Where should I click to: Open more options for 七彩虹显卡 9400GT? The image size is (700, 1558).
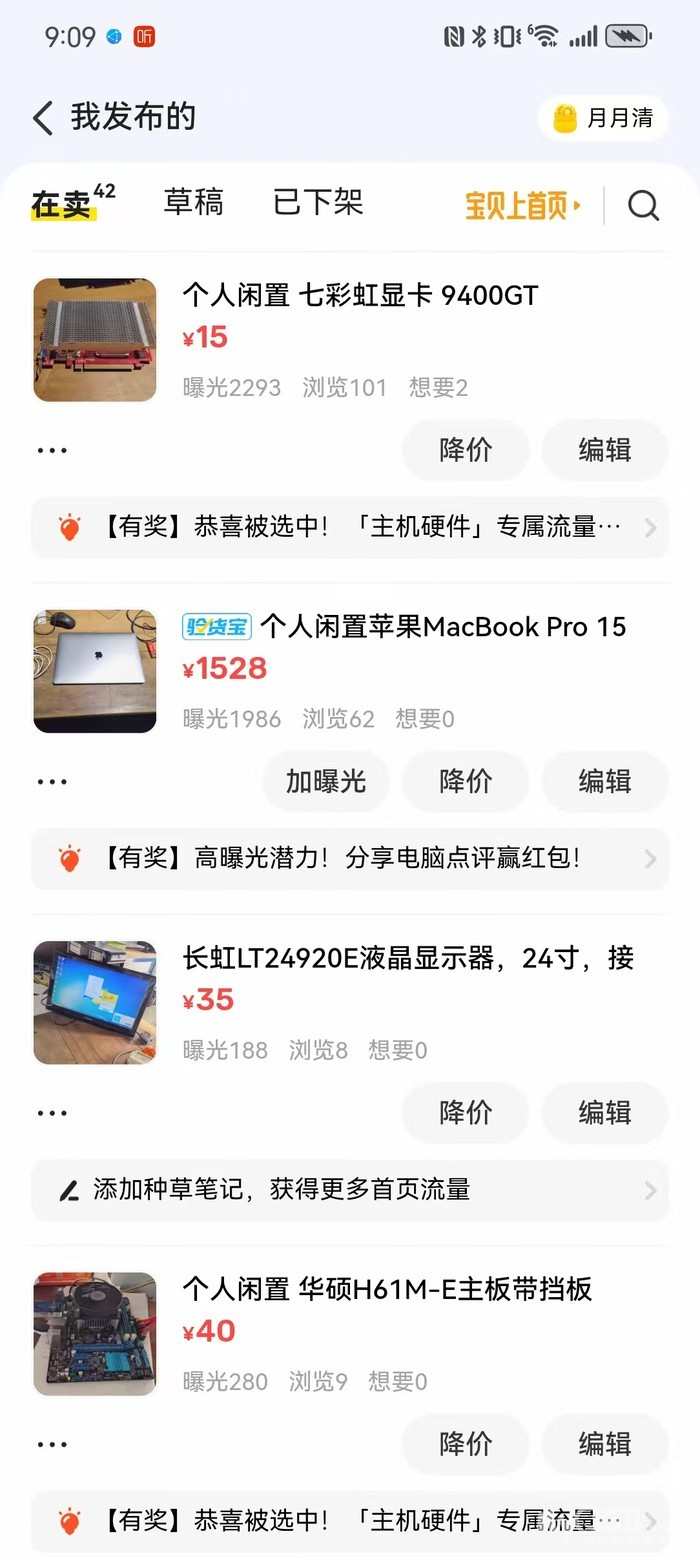tap(52, 450)
